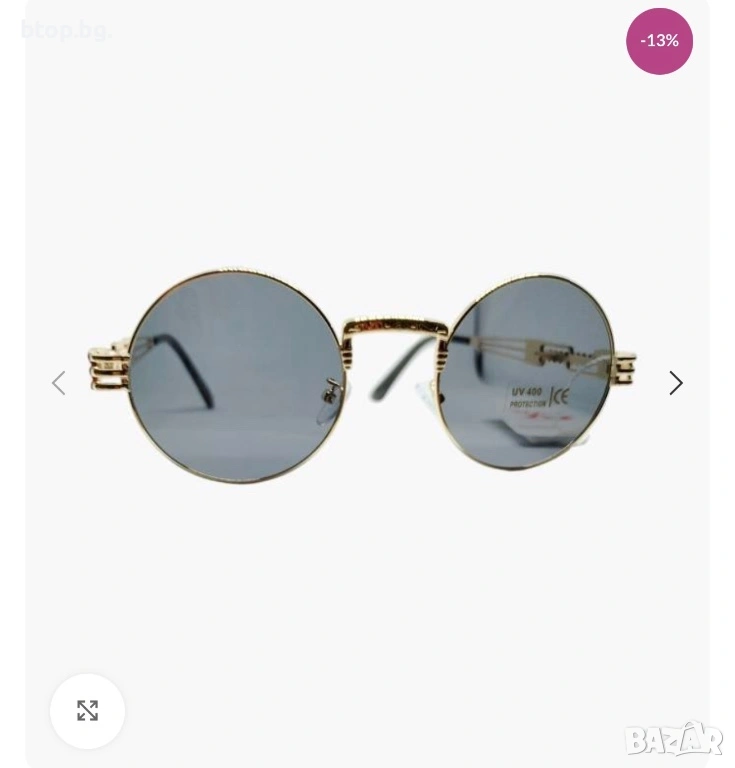Go to the previous product image
This screenshot has height=768, width=735.
58,383
